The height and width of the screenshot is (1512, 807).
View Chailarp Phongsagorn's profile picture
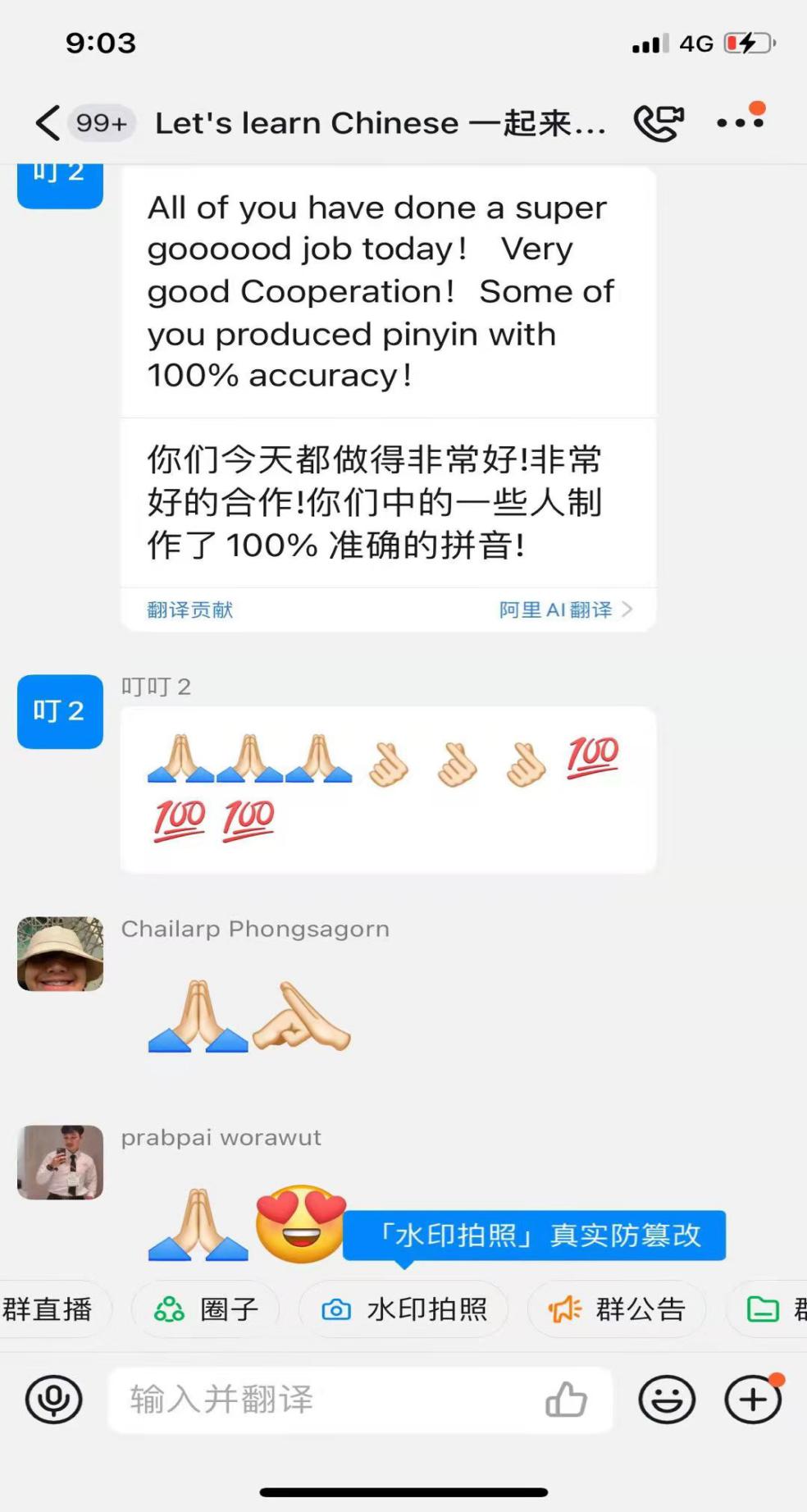pyautogui.click(x=60, y=953)
